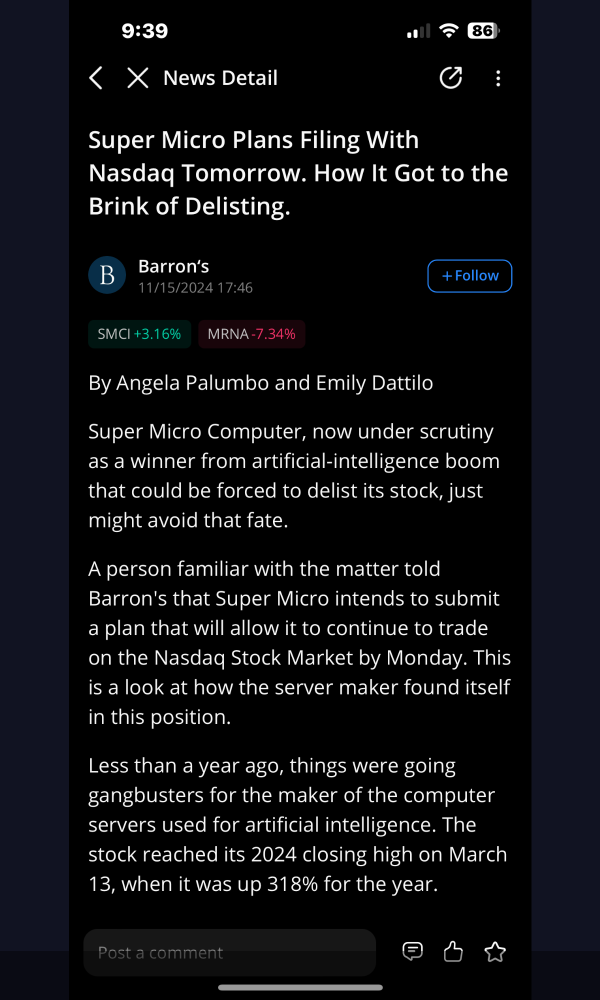
Task: Go back using the back arrow
Action: tap(96, 78)
